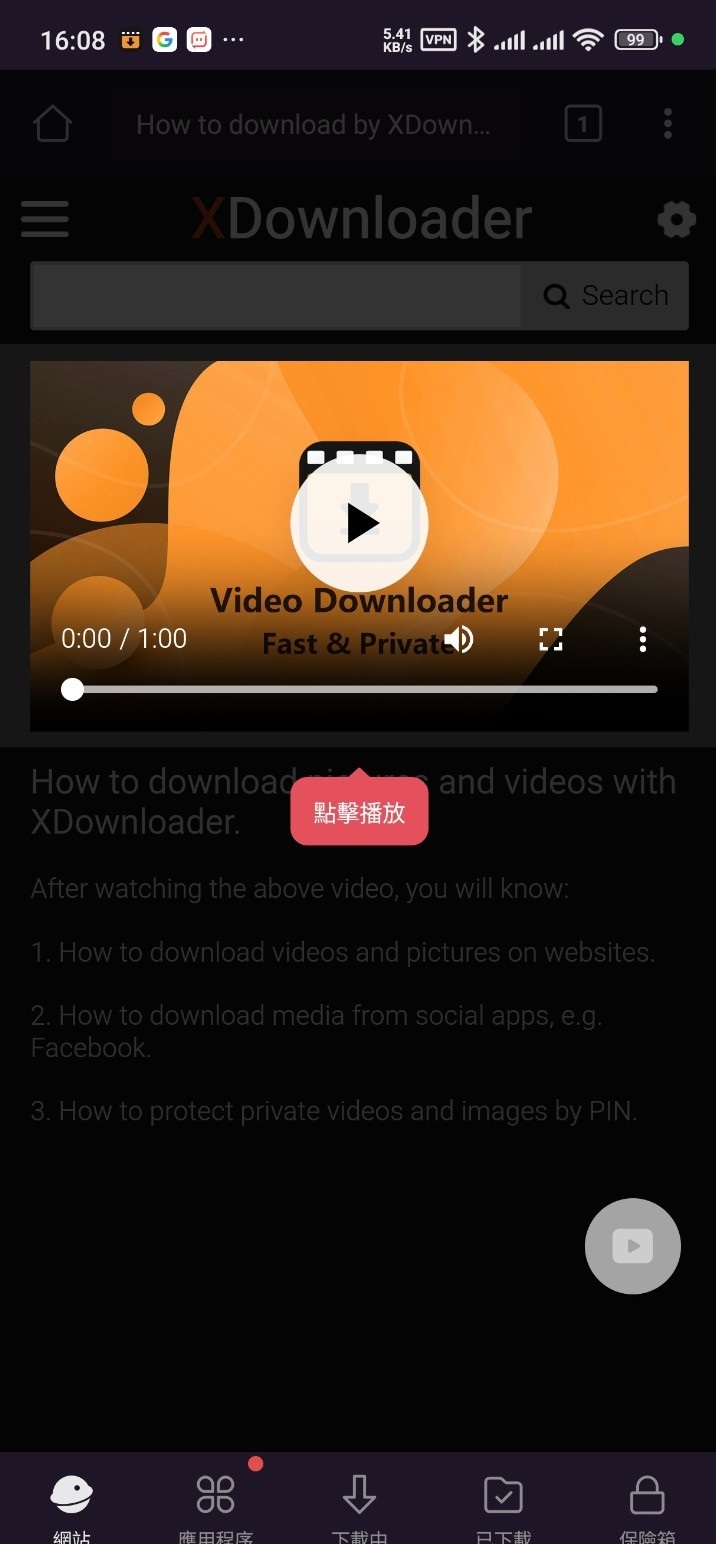Go to the browser home page

[x=52, y=125]
